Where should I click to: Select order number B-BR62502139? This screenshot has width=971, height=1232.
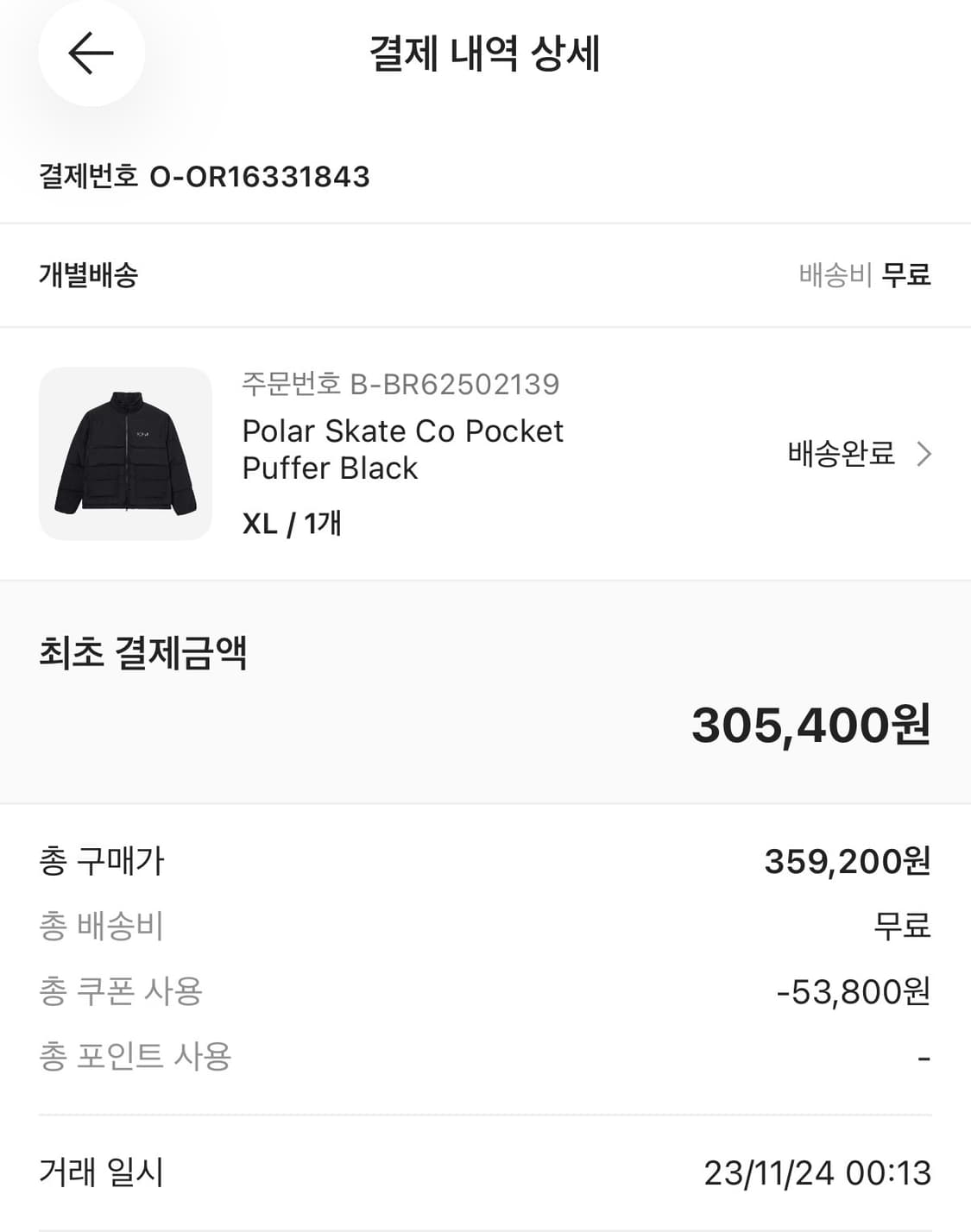click(x=401, y=386)
